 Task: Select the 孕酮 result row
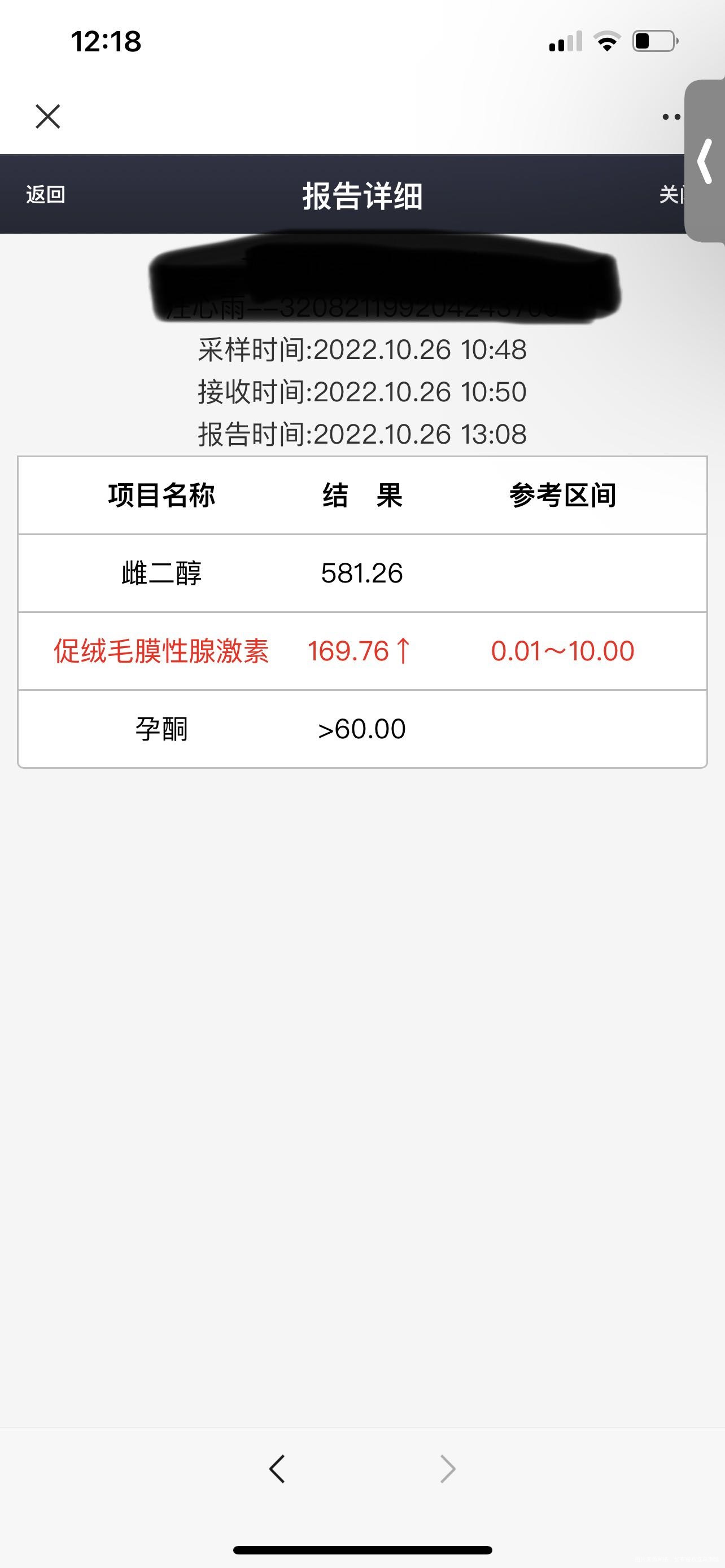pos(362,728)
